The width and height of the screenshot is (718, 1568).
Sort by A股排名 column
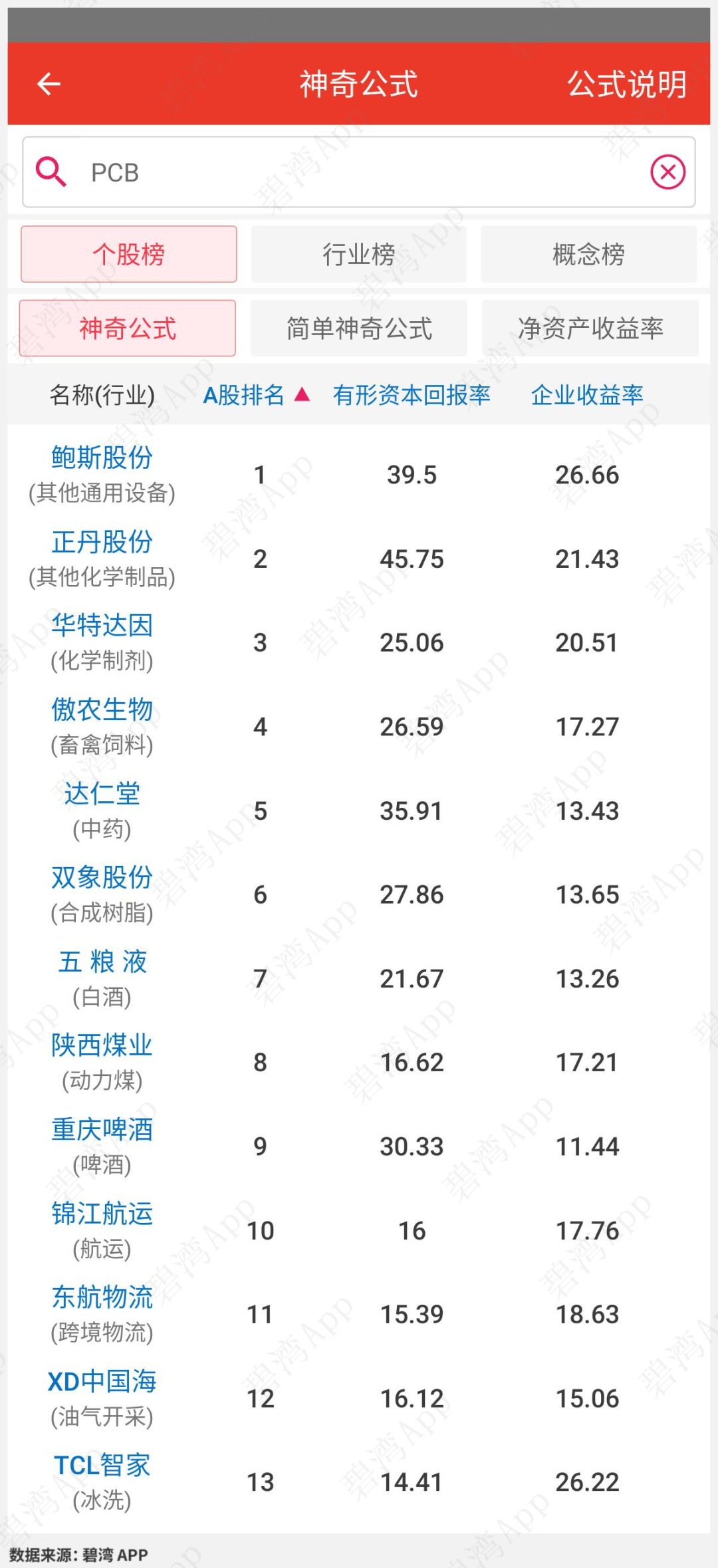256,395
